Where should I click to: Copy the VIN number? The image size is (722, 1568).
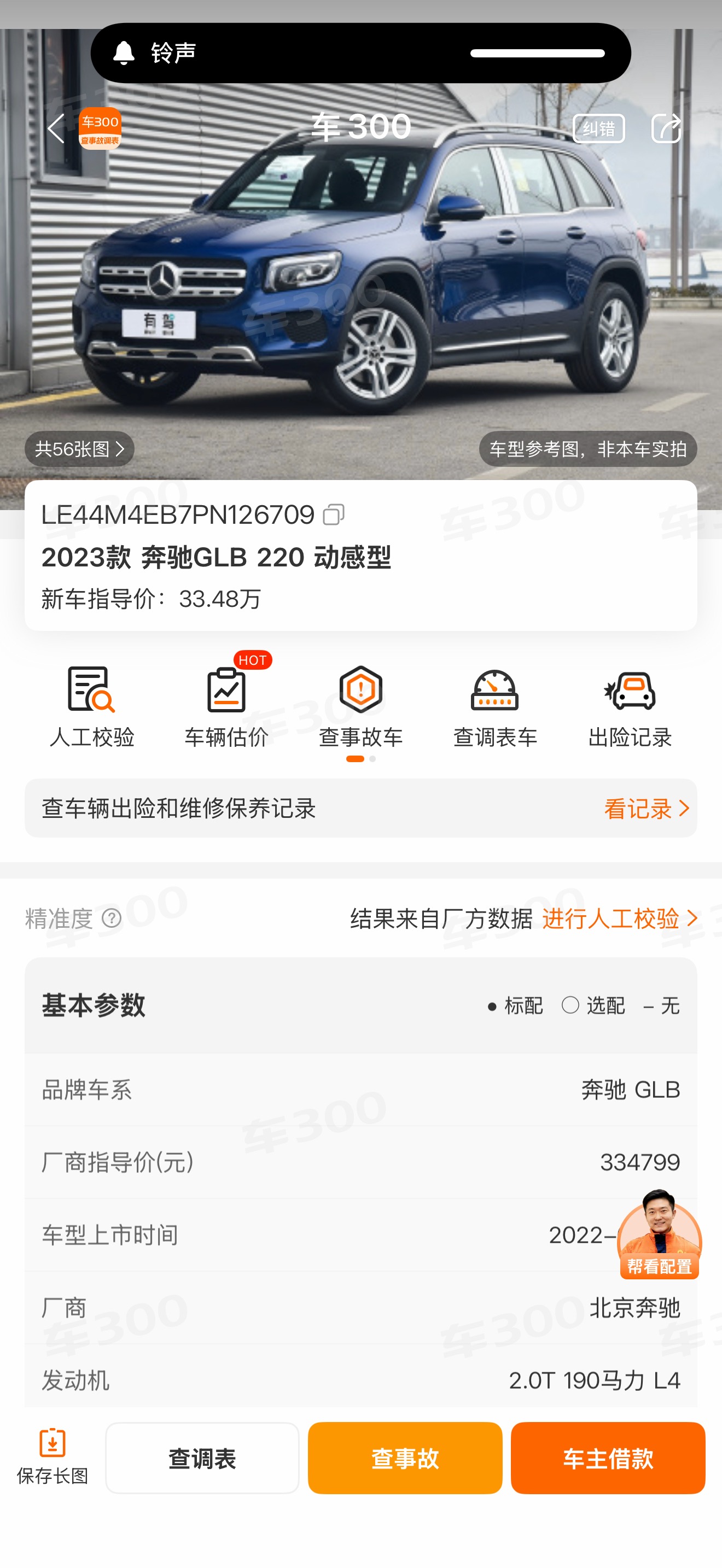(334, 515)
